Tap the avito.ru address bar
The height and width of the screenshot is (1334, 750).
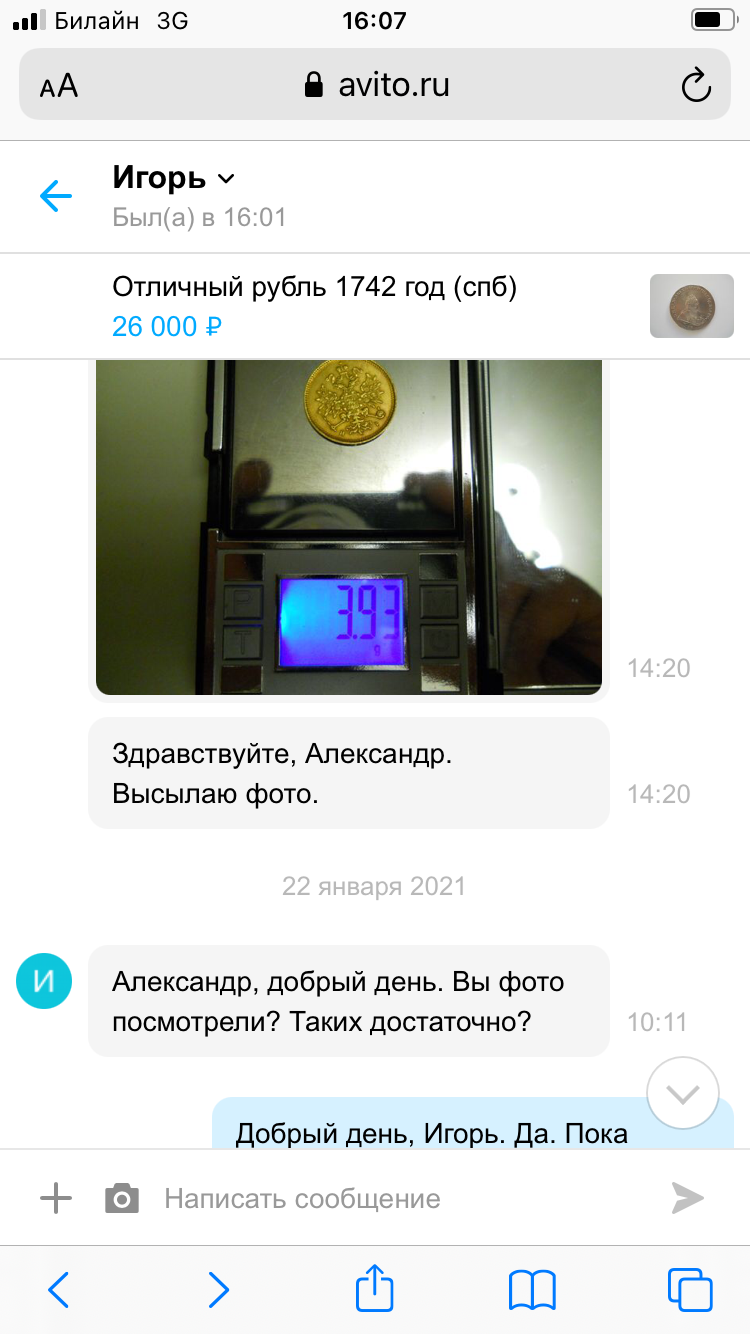[x=375, y=85]
